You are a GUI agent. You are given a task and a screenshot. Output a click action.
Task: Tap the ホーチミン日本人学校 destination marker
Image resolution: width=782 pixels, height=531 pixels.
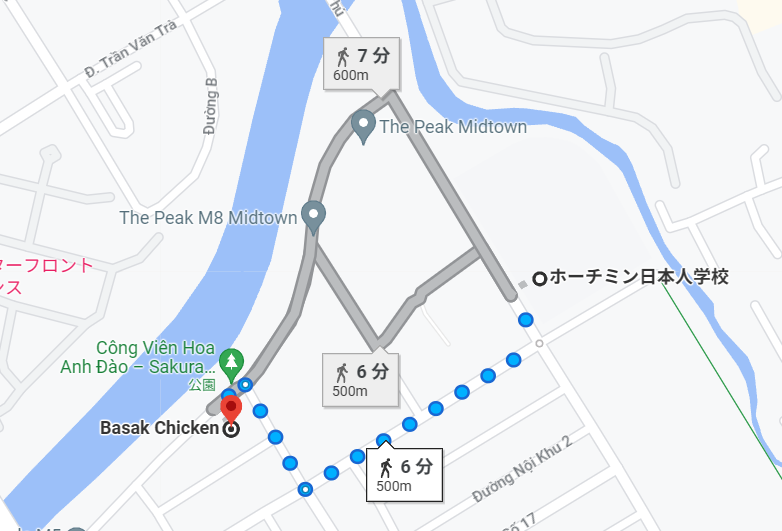[x=540, y=278]
